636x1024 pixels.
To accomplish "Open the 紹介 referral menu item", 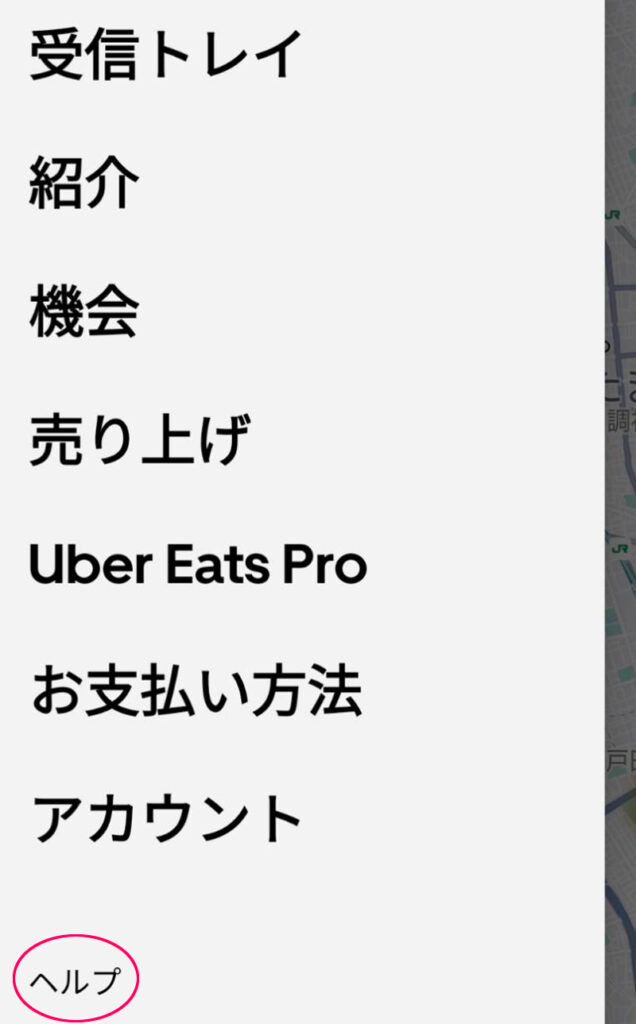I will pyautogui.click(x=84, y=182).
